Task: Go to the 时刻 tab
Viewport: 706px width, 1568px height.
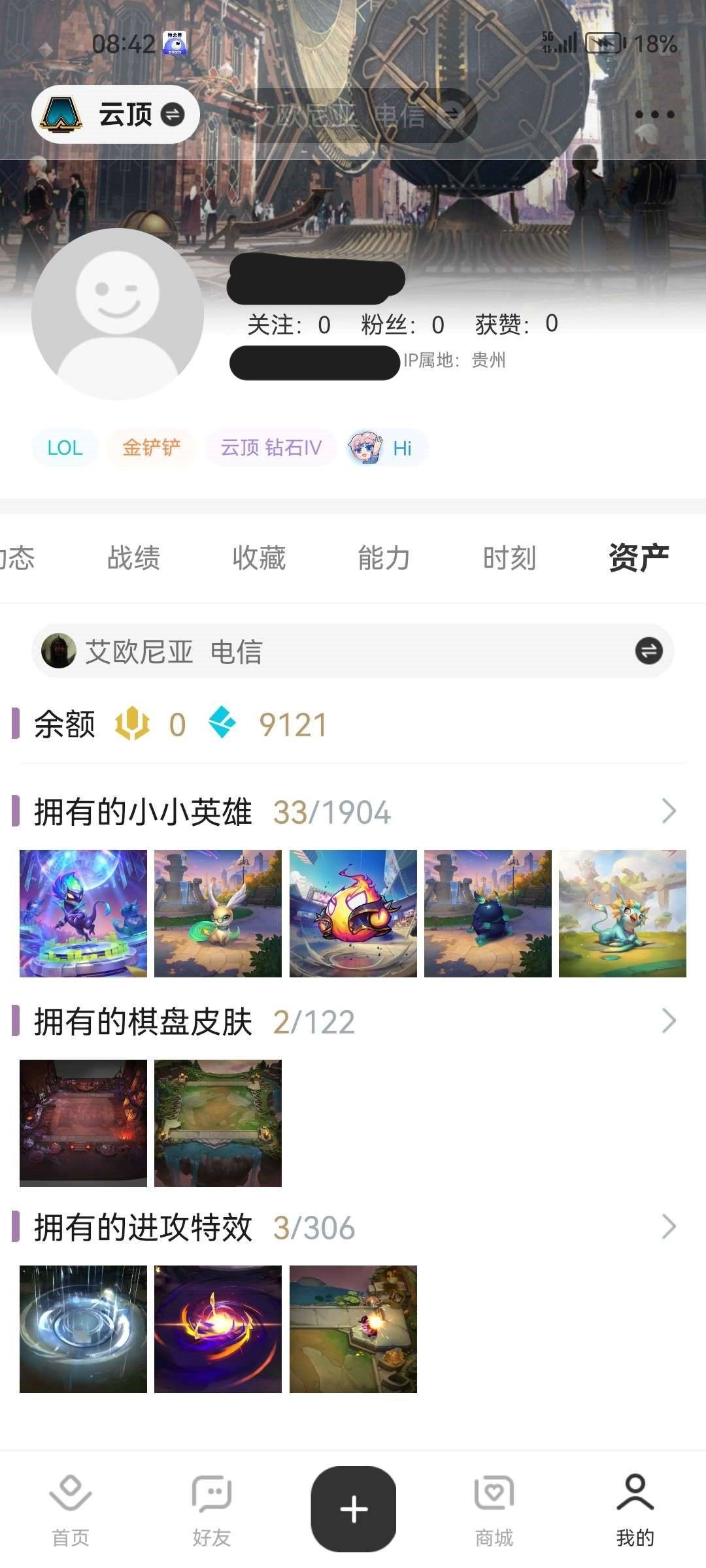Action: pyautogui.click(x=509, y=558)
